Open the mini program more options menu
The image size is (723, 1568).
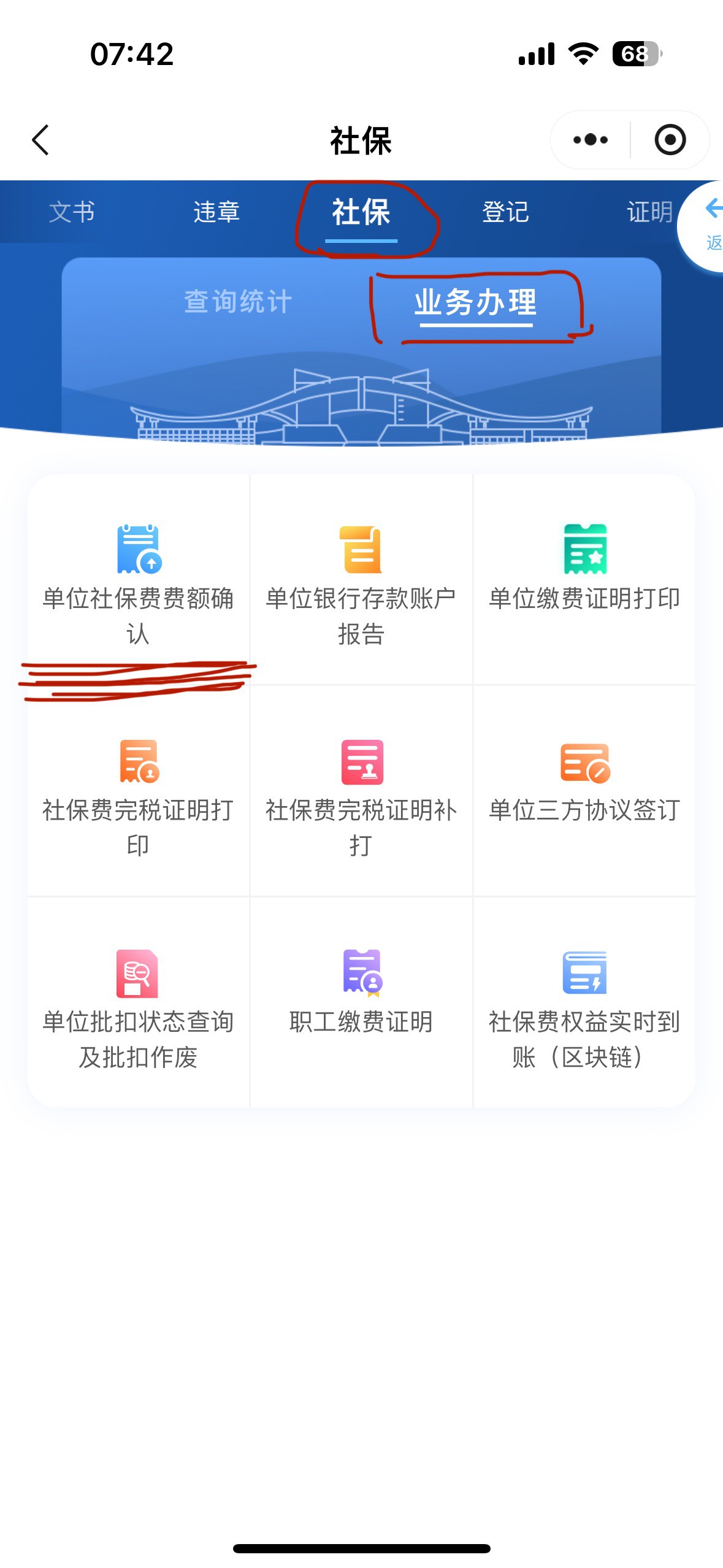[590, 140]
